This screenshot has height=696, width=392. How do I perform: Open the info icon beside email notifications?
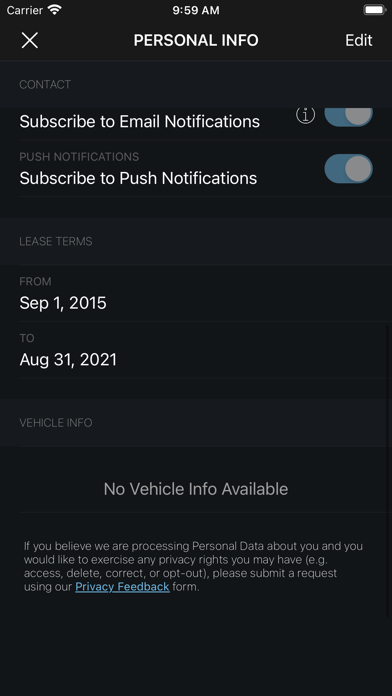click(x=305, y=115)
